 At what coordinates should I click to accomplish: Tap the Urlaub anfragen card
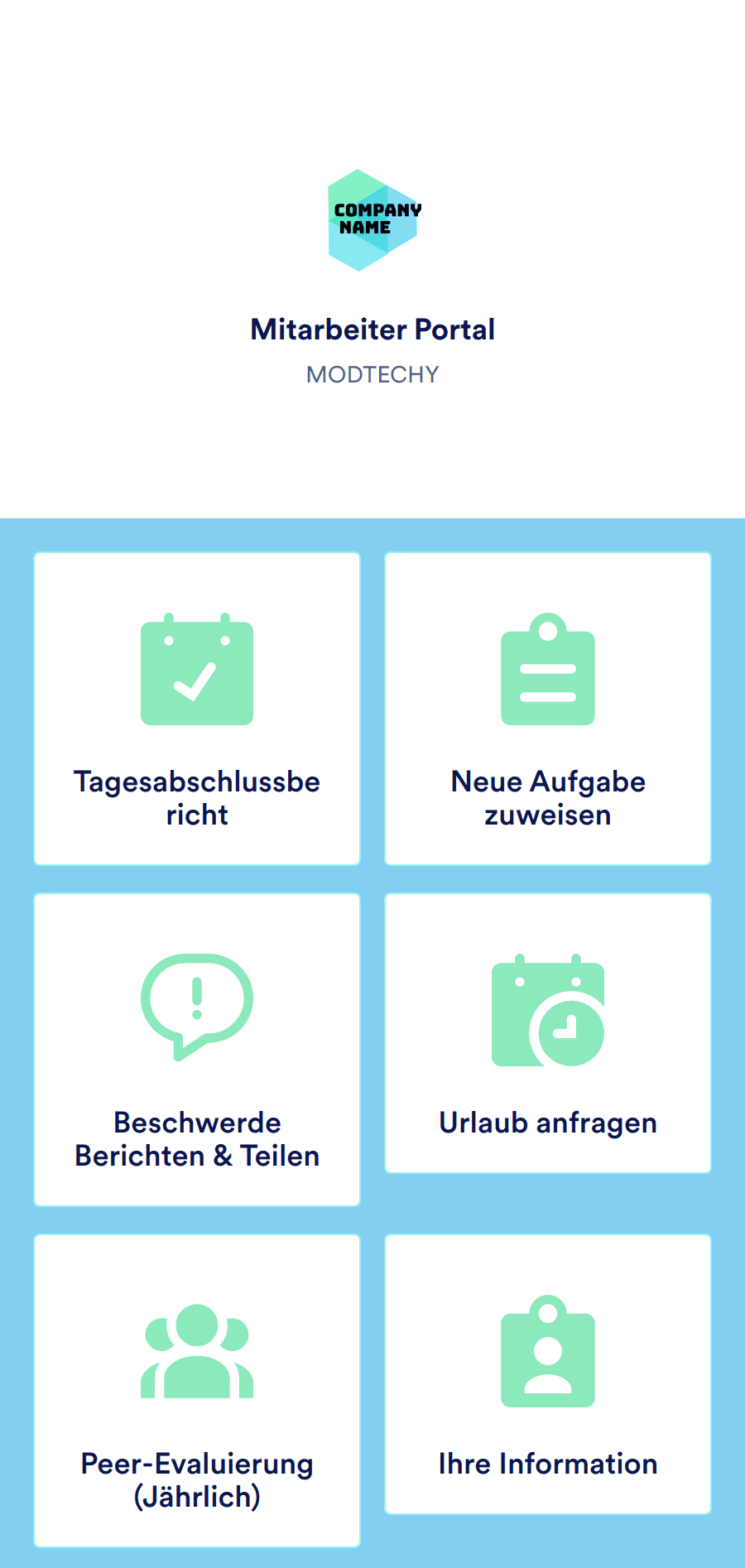[x=548, y=1033]
